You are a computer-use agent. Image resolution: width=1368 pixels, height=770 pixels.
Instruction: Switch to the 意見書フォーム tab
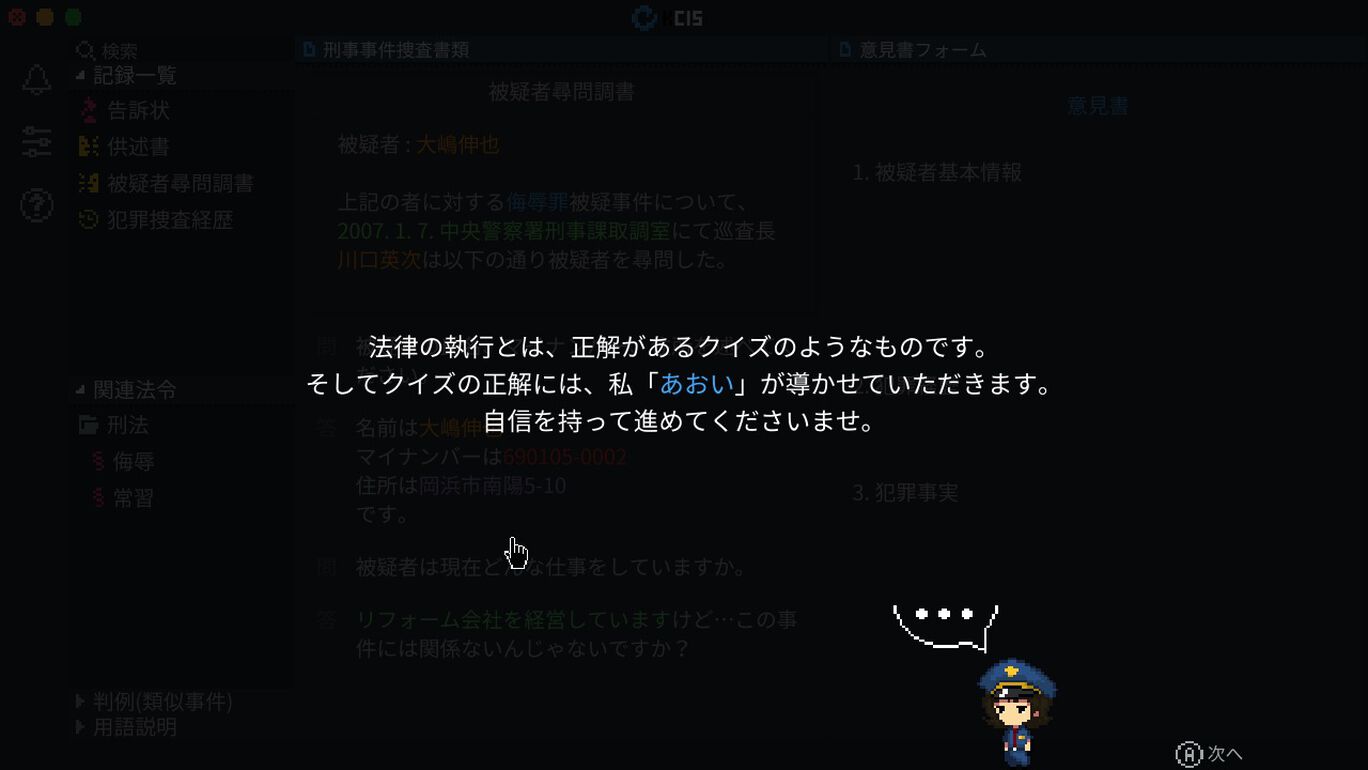point(922,50)
